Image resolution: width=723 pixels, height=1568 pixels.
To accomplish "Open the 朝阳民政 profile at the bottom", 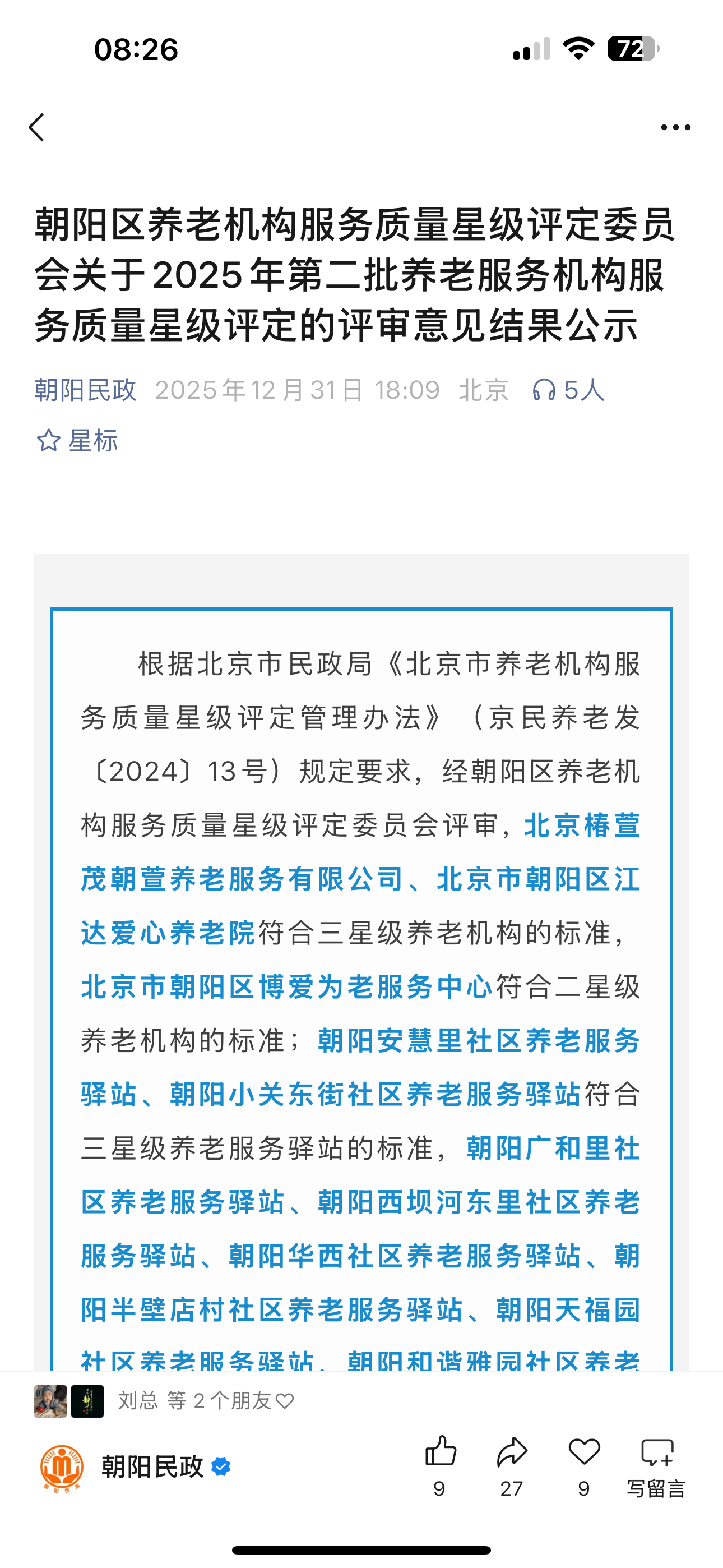I will [152, 1467].
